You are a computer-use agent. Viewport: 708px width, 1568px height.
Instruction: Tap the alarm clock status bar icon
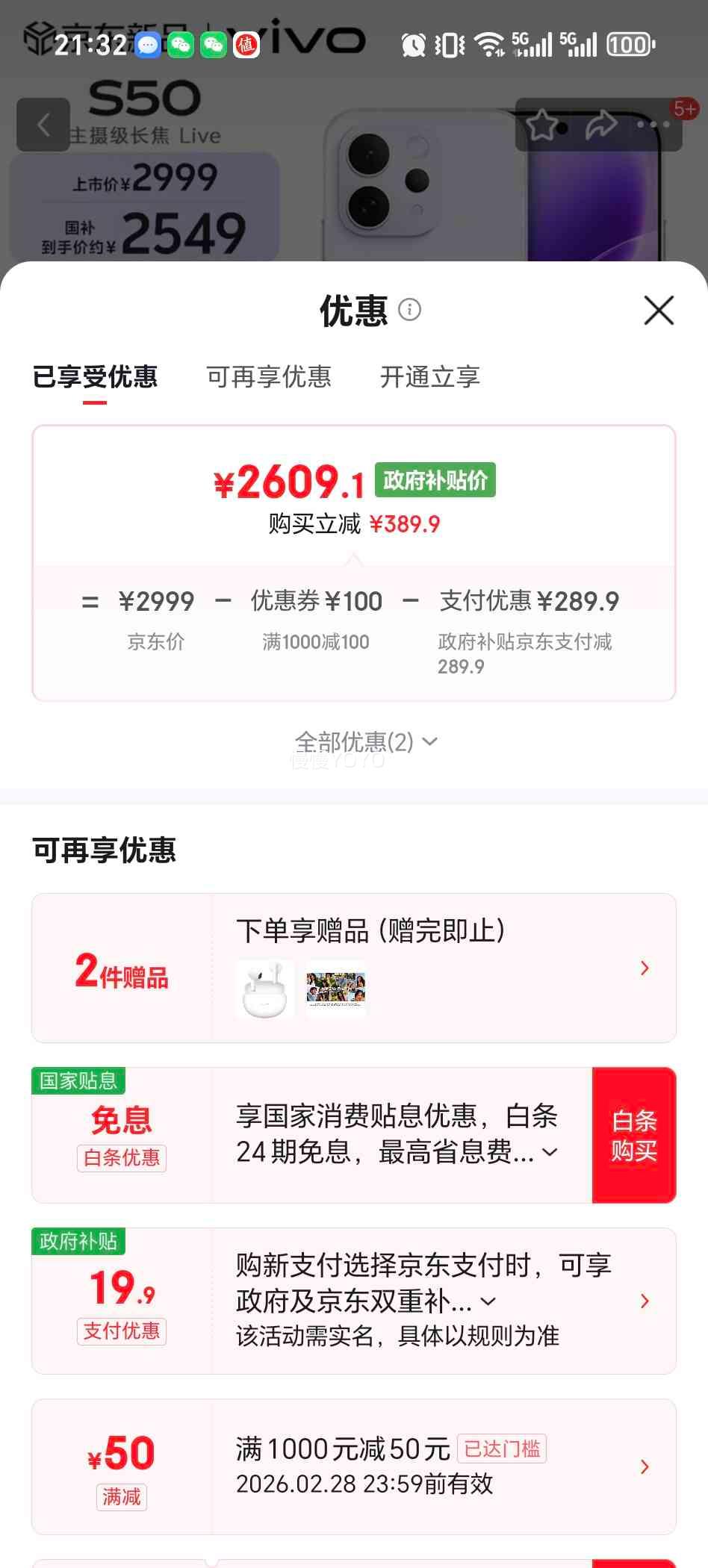pos(415,45)
